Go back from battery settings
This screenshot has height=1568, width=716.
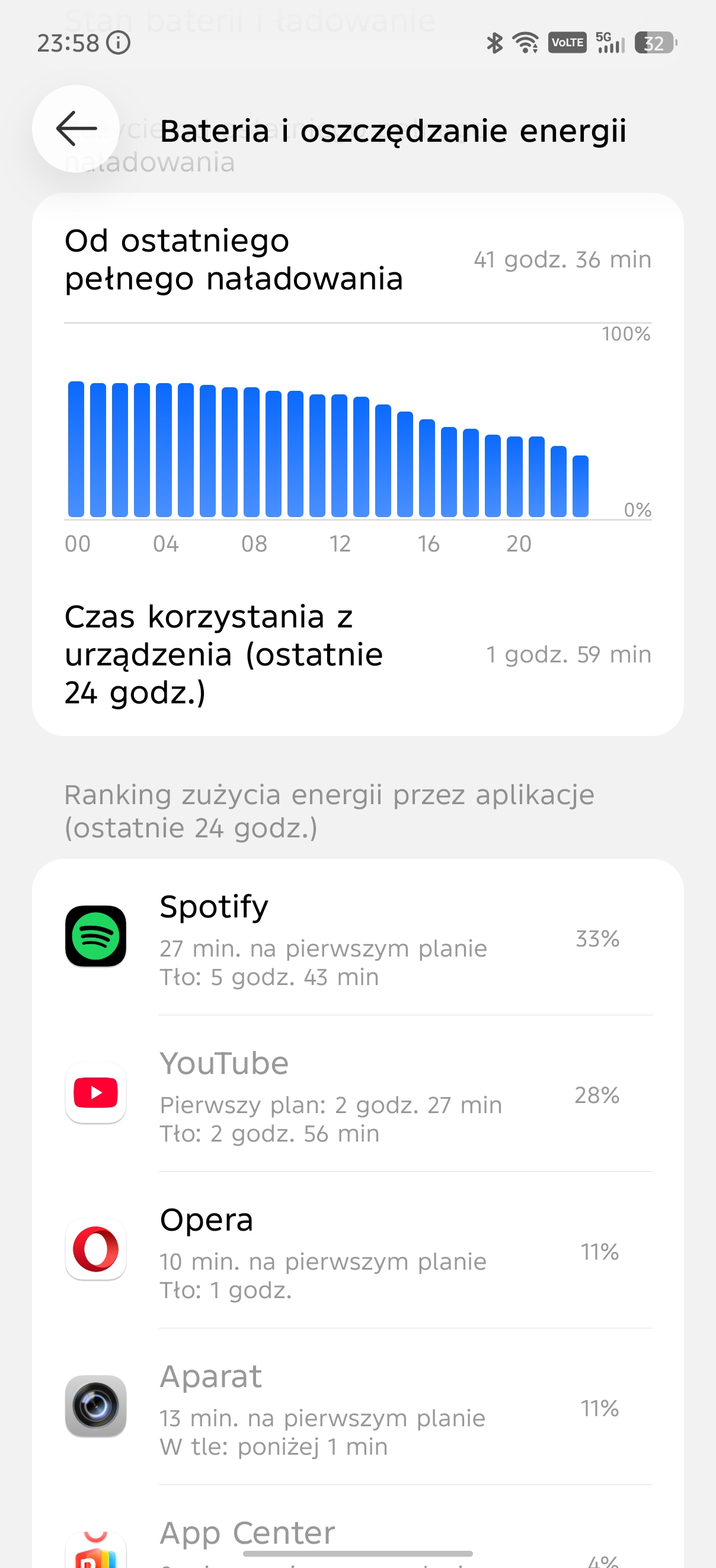76,129
